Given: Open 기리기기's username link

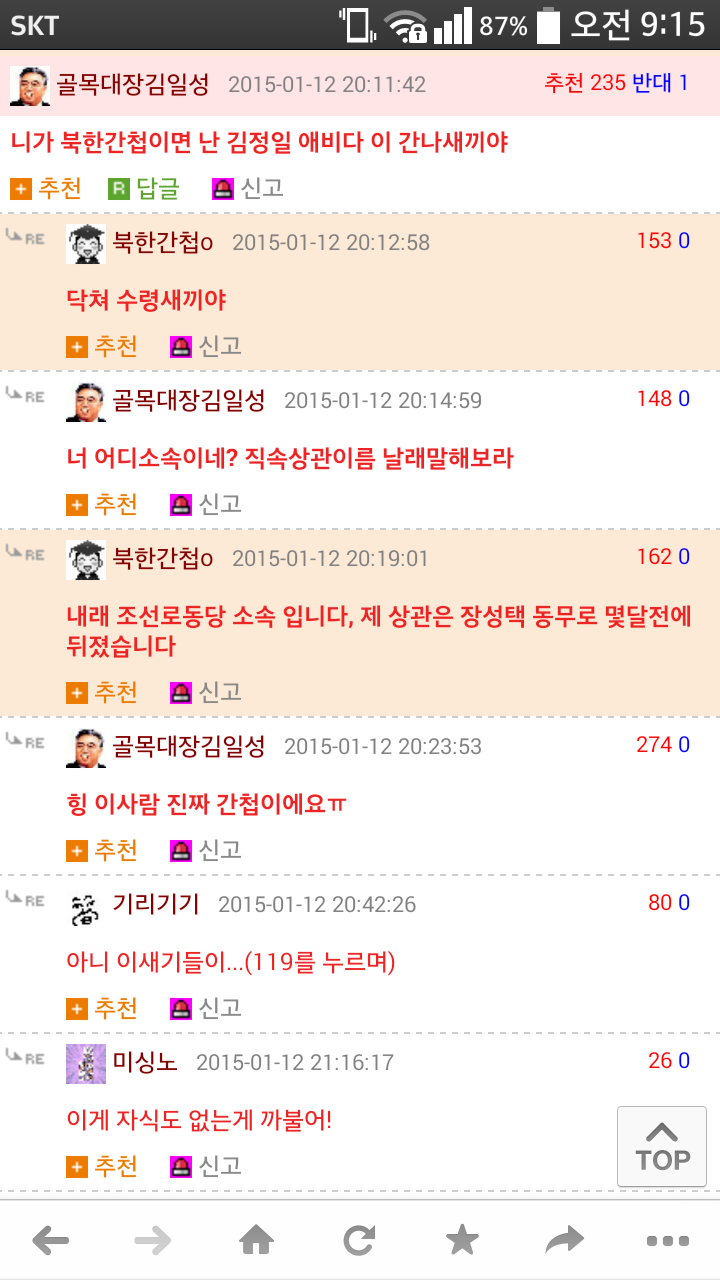Looking at the screenshot, I should [x=156, y=904].
